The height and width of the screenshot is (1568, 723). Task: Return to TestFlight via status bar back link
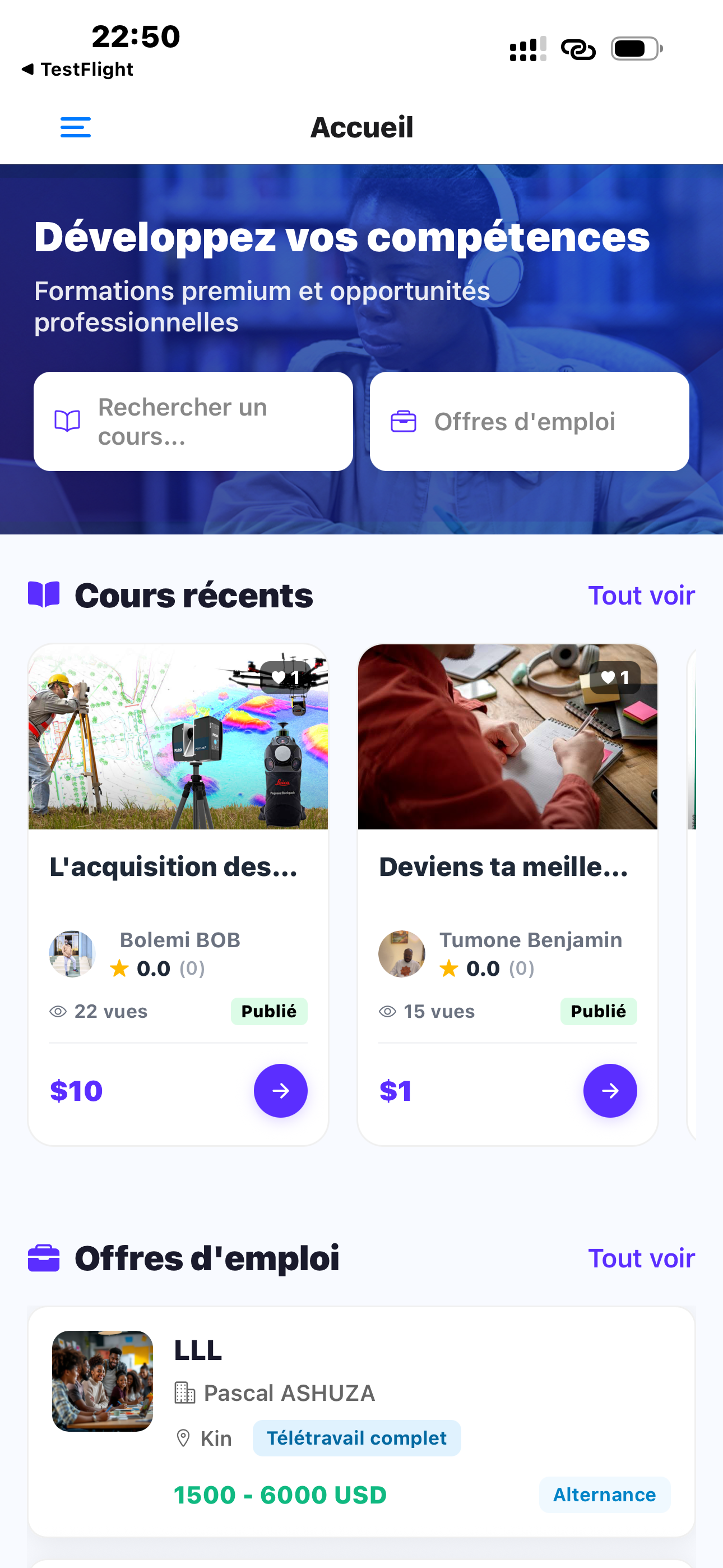tap(78, 70)
